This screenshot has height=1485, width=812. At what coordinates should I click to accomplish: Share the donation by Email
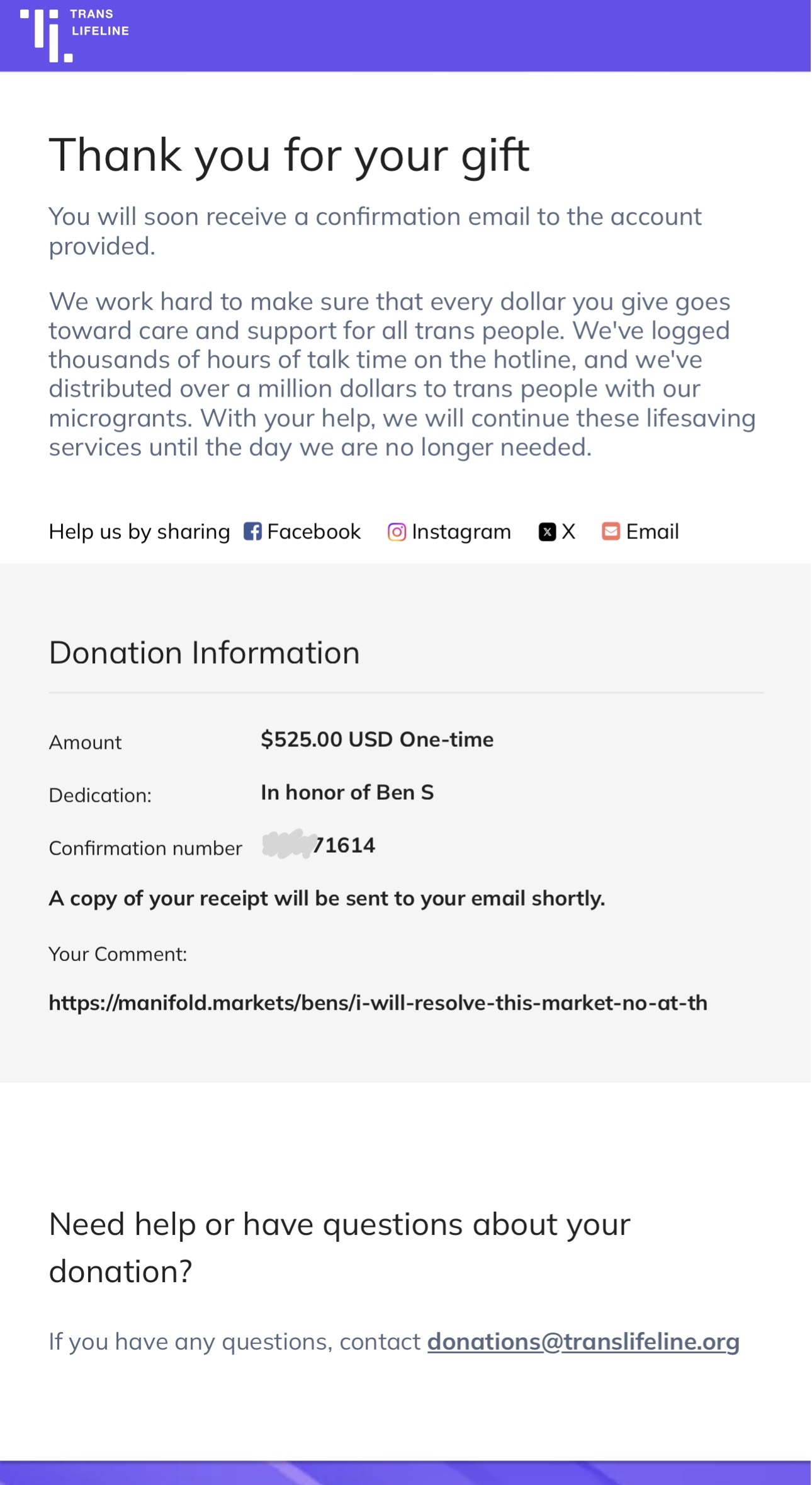pyautogui.click(x=640, y=532)
